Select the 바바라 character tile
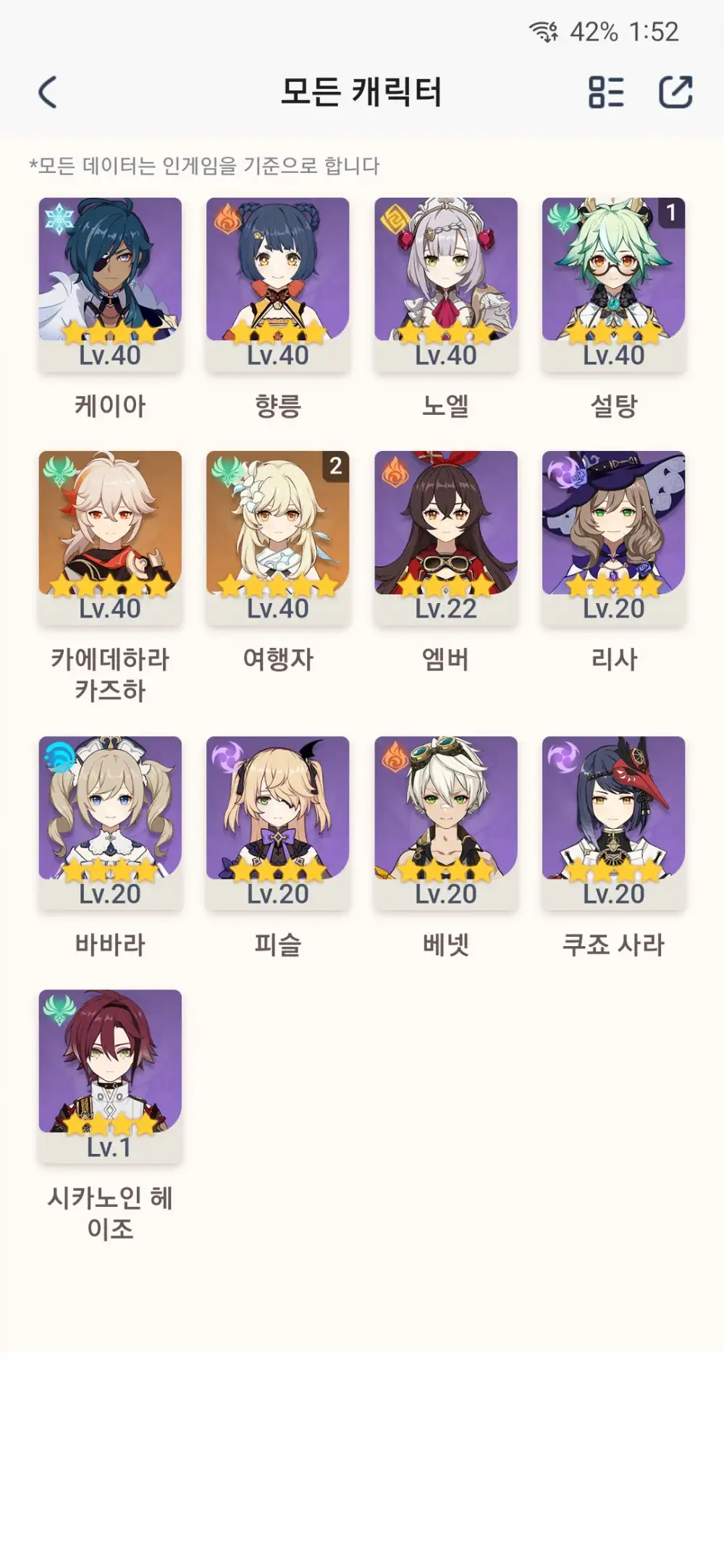 point(110,822)
